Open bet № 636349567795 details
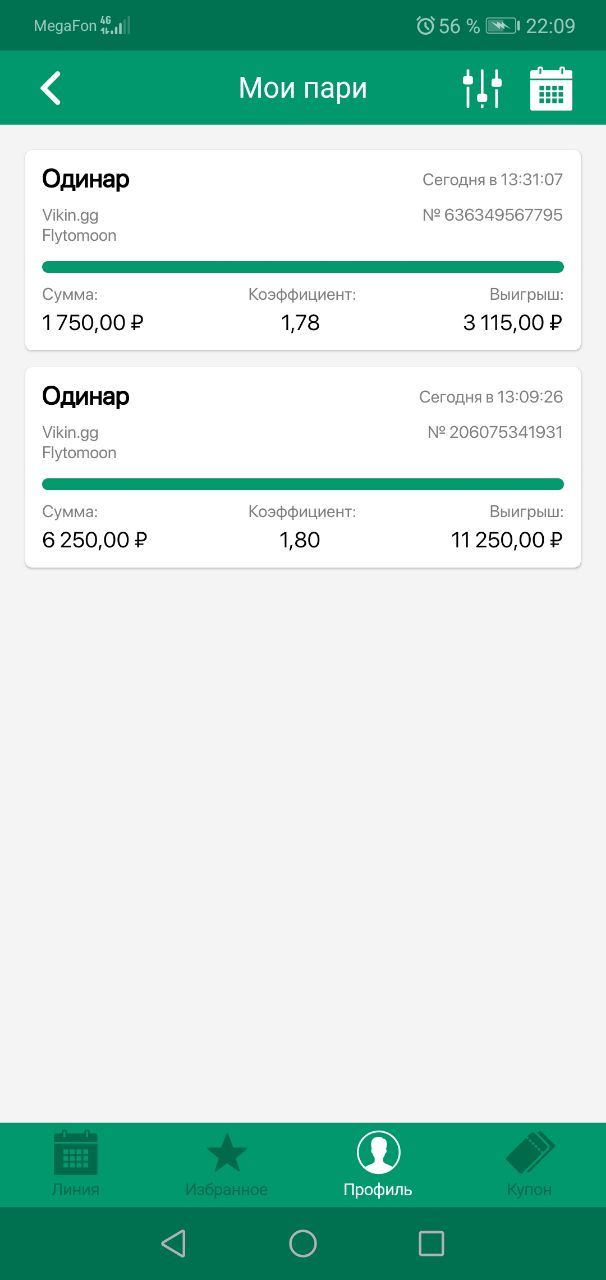606x1280 pixels. point(302,250)
